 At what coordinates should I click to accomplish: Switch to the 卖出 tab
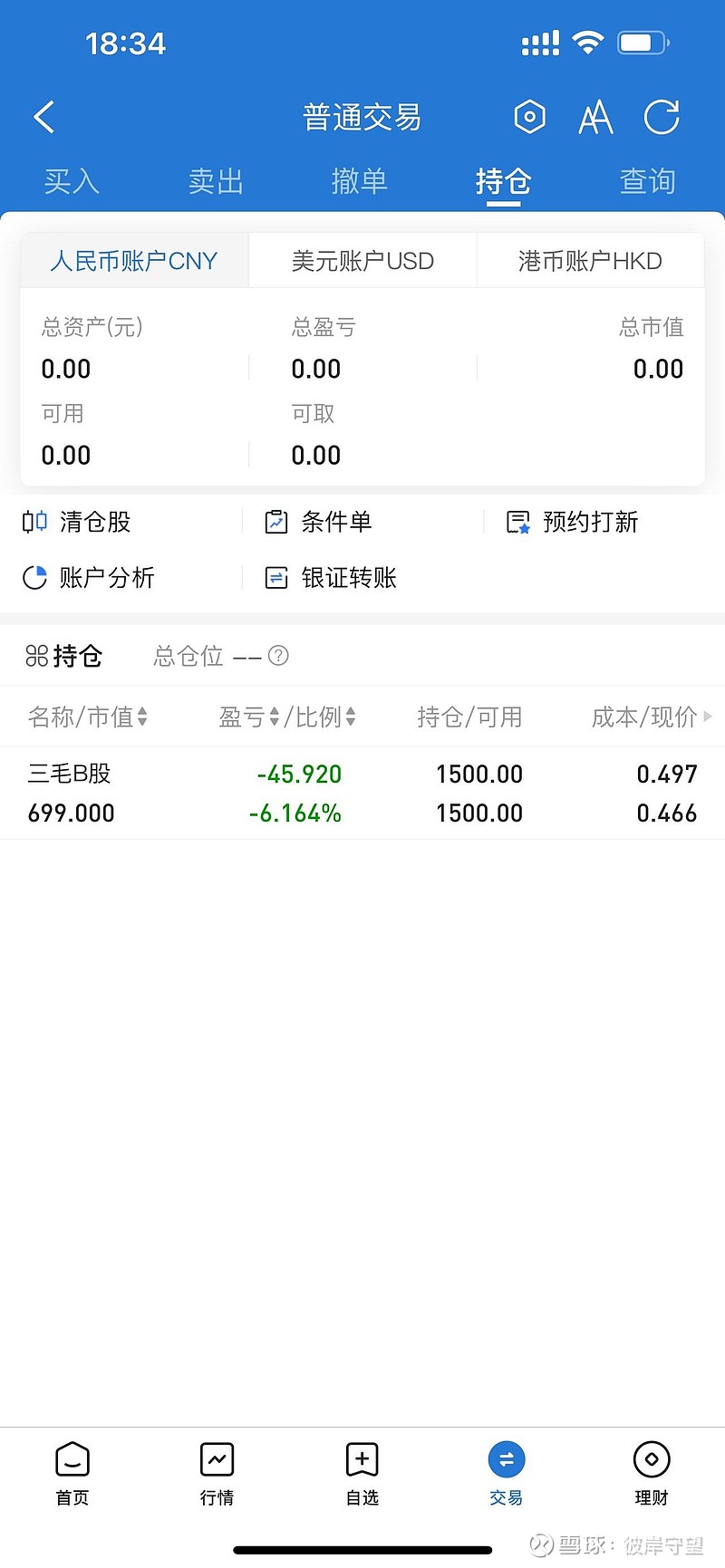coord(216,181)
